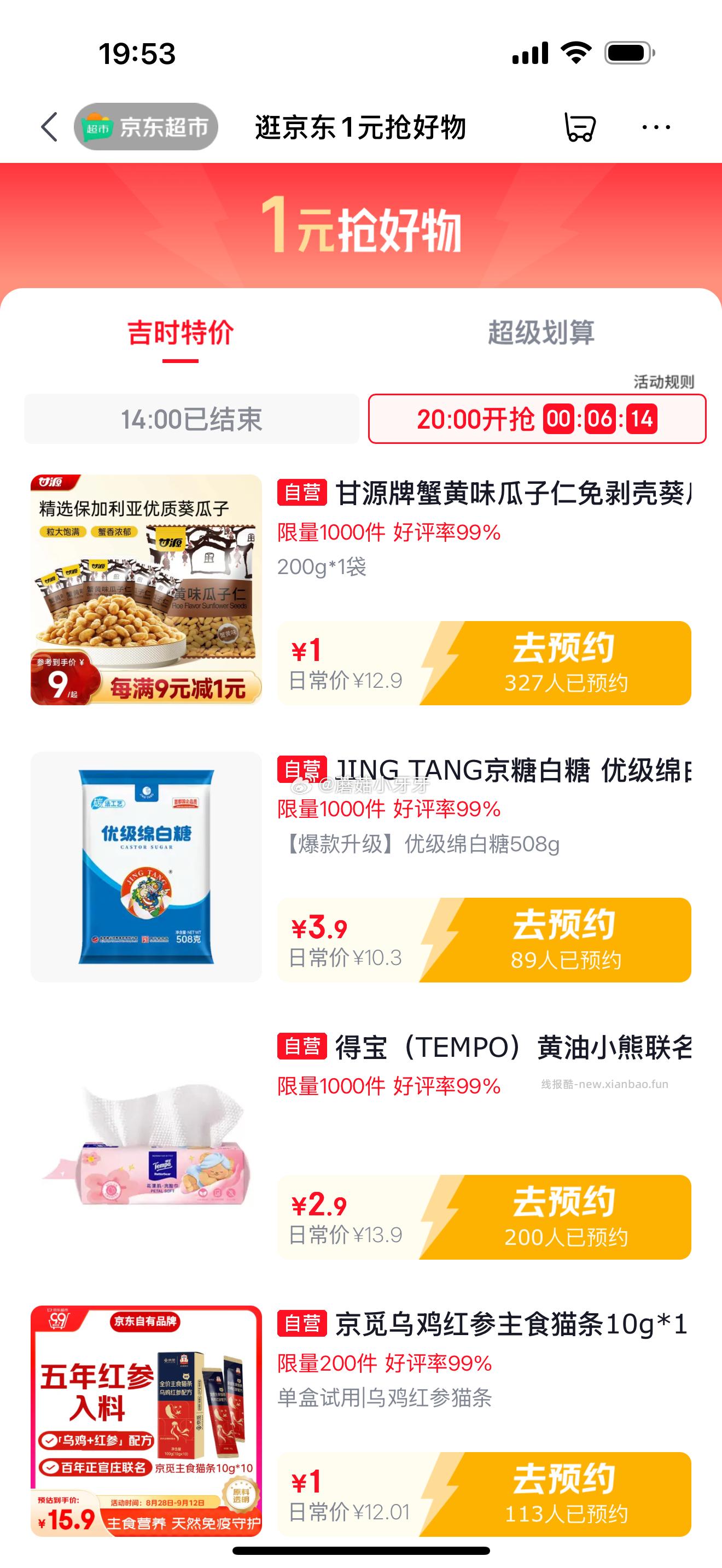Open the 活动规则 rules page
The width and height of the screenshot is (722, 1568).
pyautogui.click(x=665, y=381)
